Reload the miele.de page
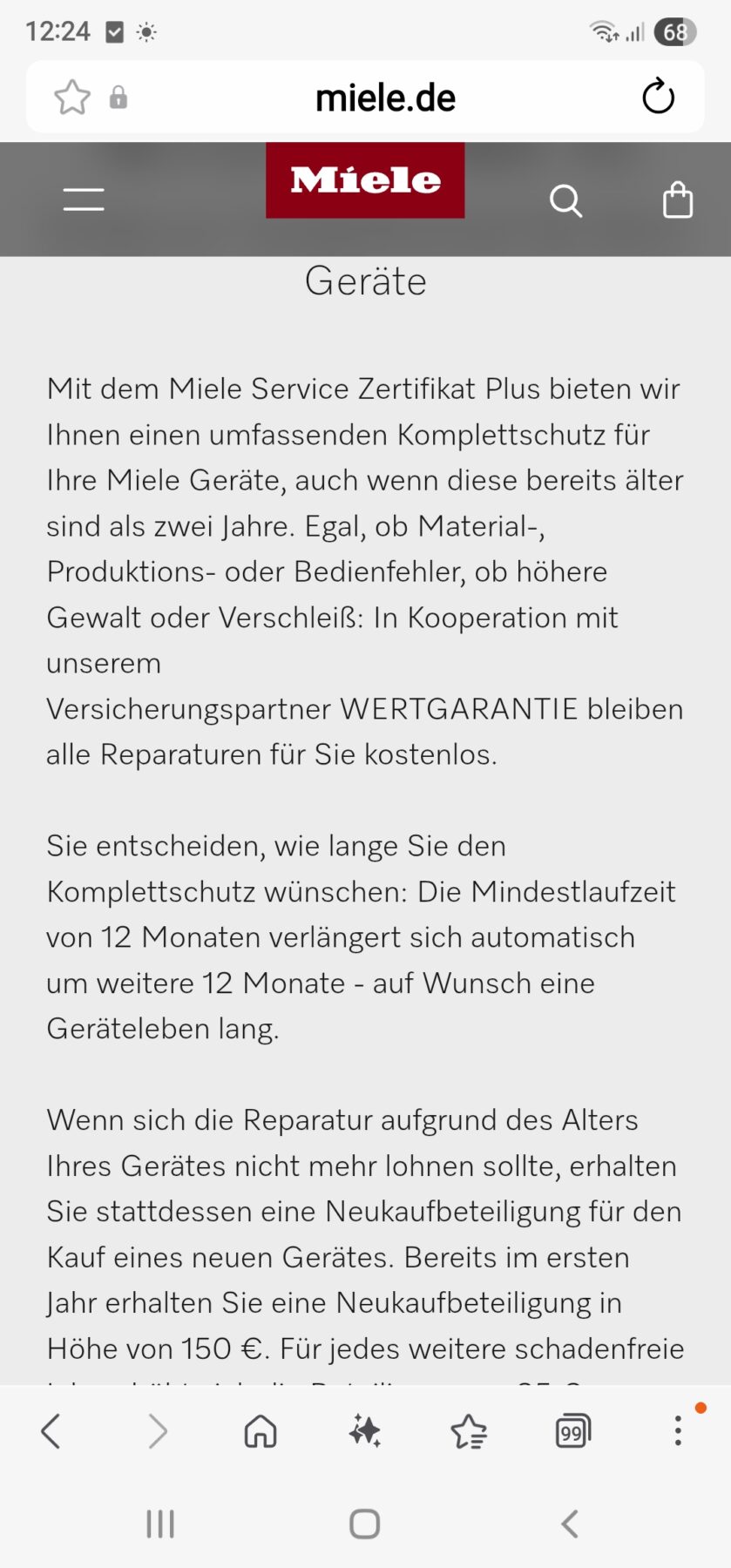This screenshot has height=1568, width=731. (x=659, y=97)
